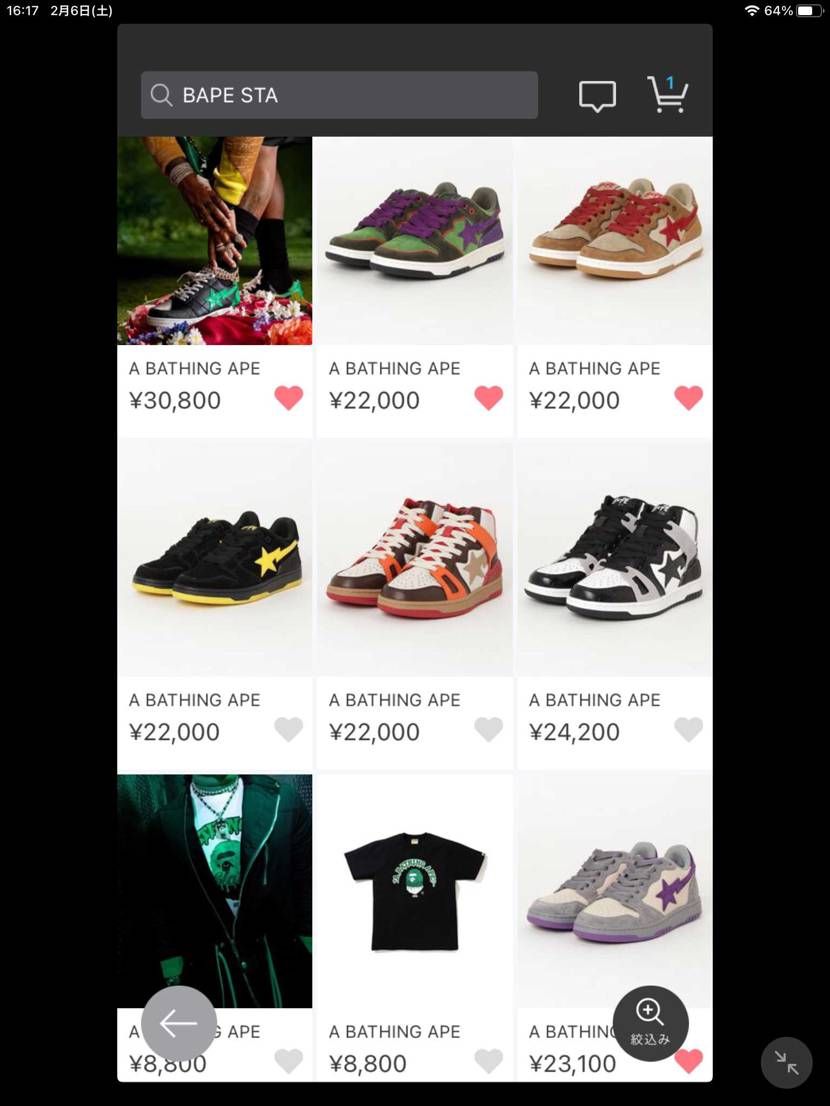
Task: Unfavorite the ¥22,000 red star sneakers
Action: point(688,397)
